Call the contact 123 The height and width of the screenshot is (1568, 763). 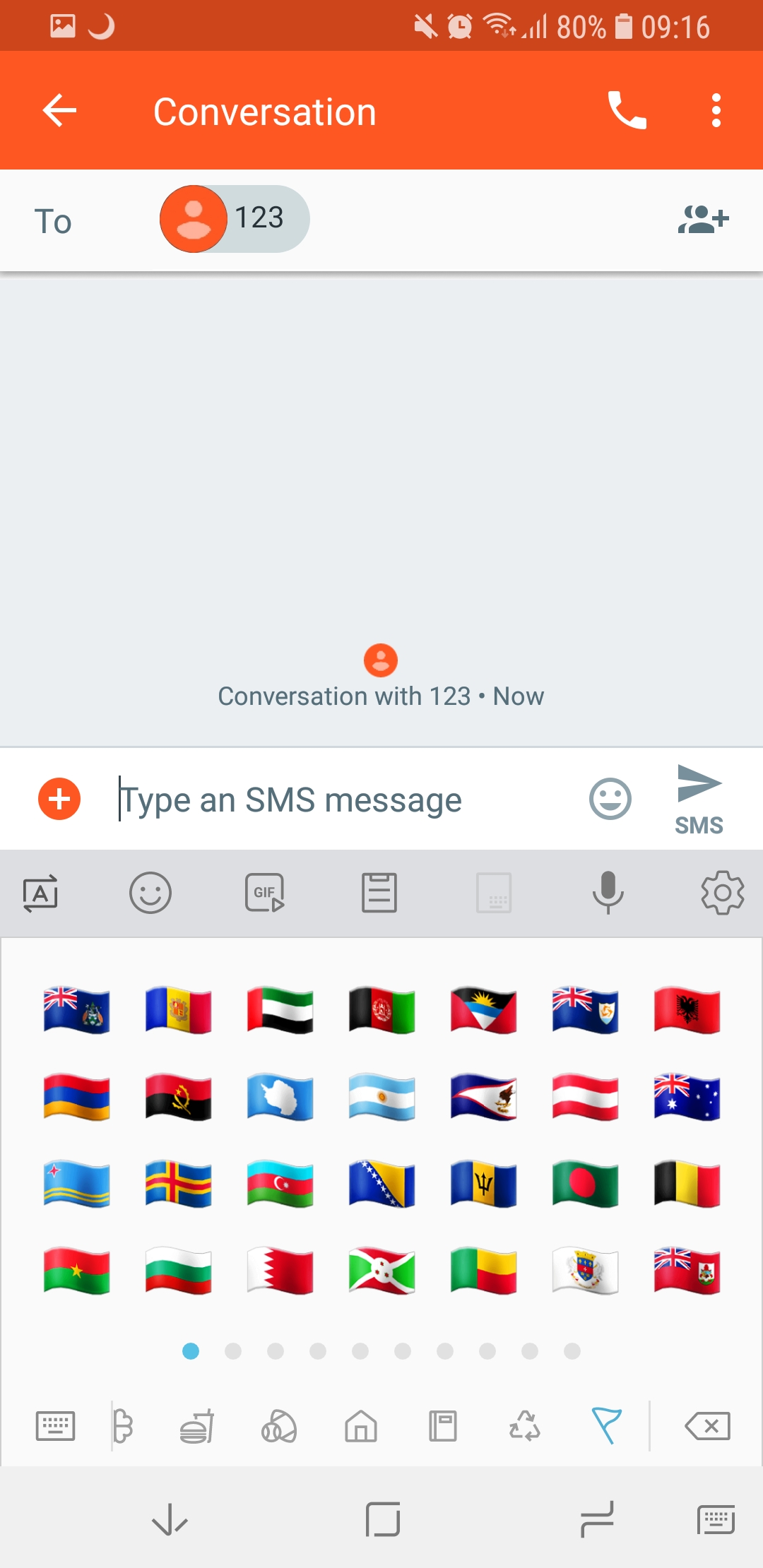[x=627, y=111]
